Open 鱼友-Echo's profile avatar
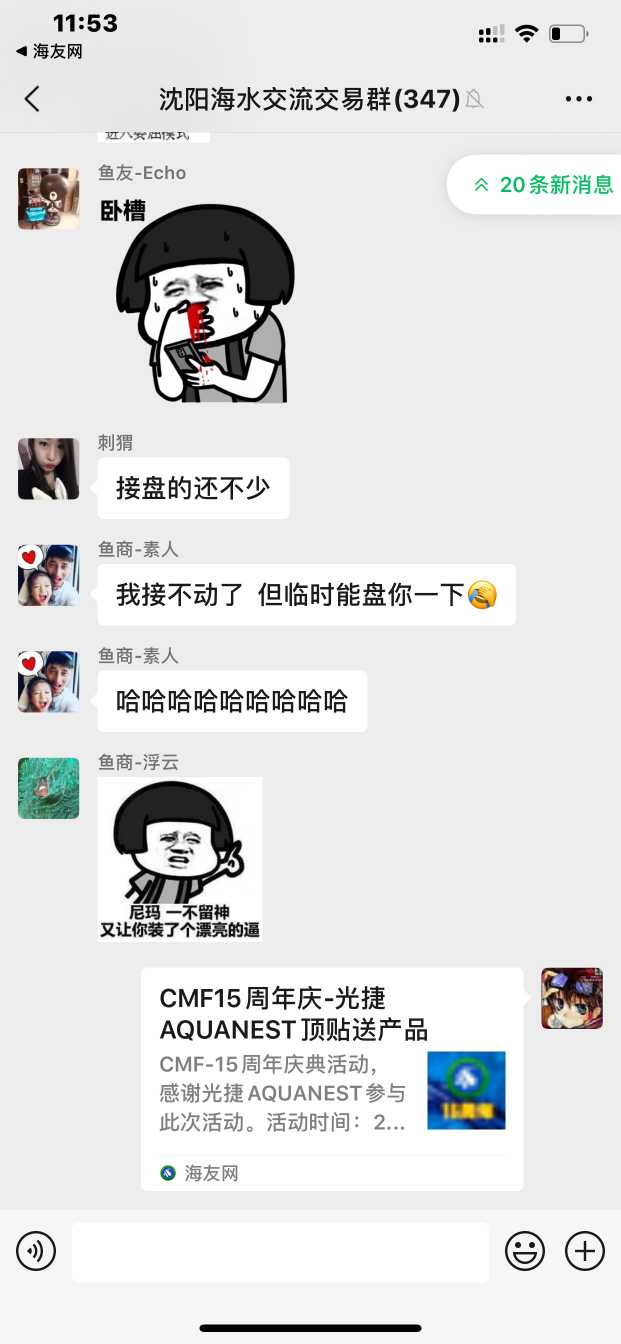The width and height of the screenshot is (621, 1344). pyautogui.click(x=48, y=198)
